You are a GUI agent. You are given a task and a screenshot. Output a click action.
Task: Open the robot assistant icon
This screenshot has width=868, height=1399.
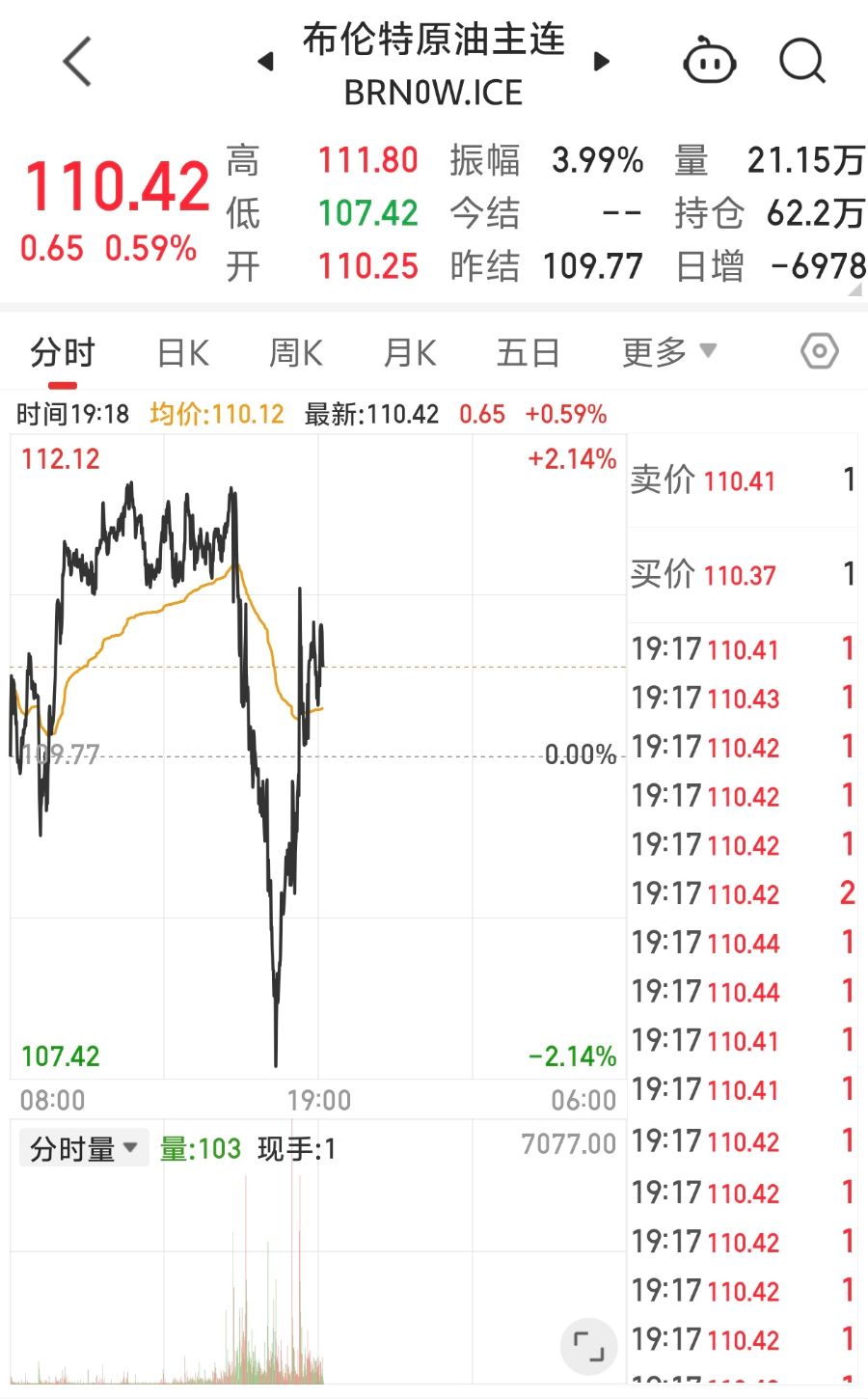(710, 63)
